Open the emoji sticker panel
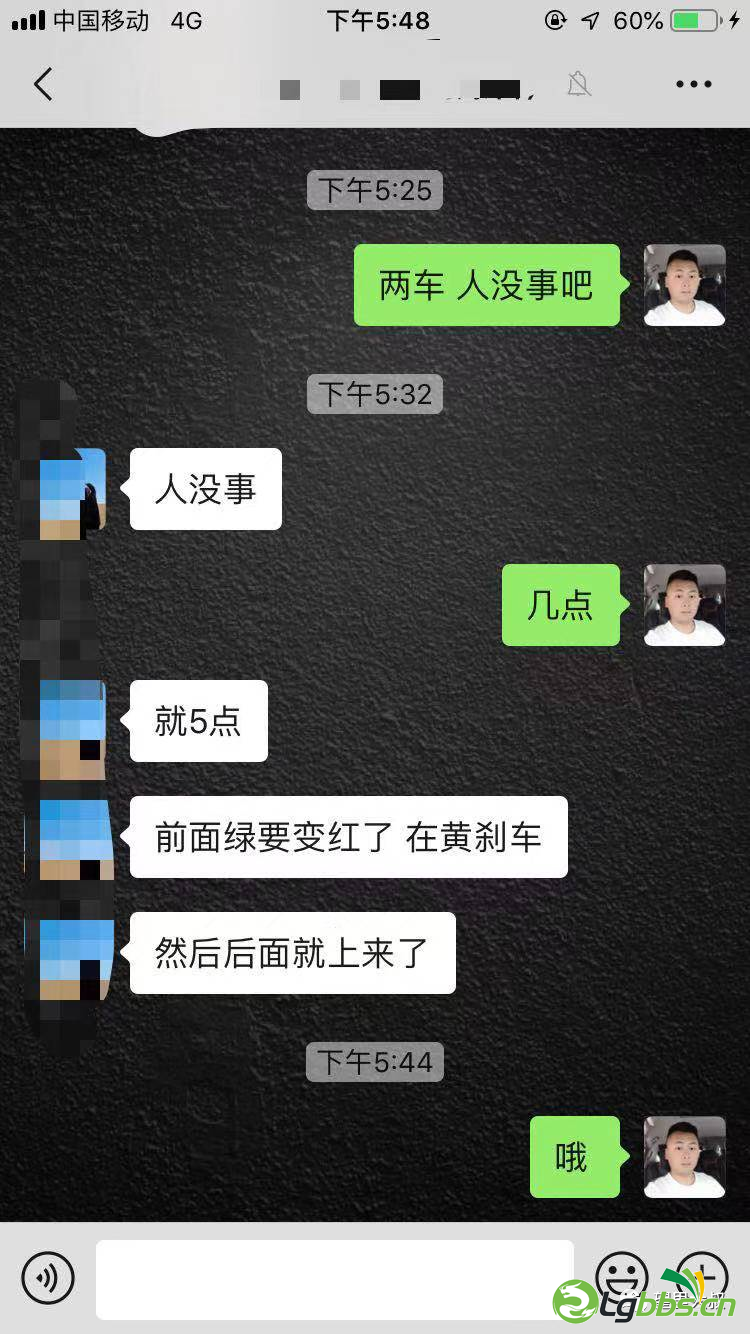 pyautogui.click(x=621, y=1277)
